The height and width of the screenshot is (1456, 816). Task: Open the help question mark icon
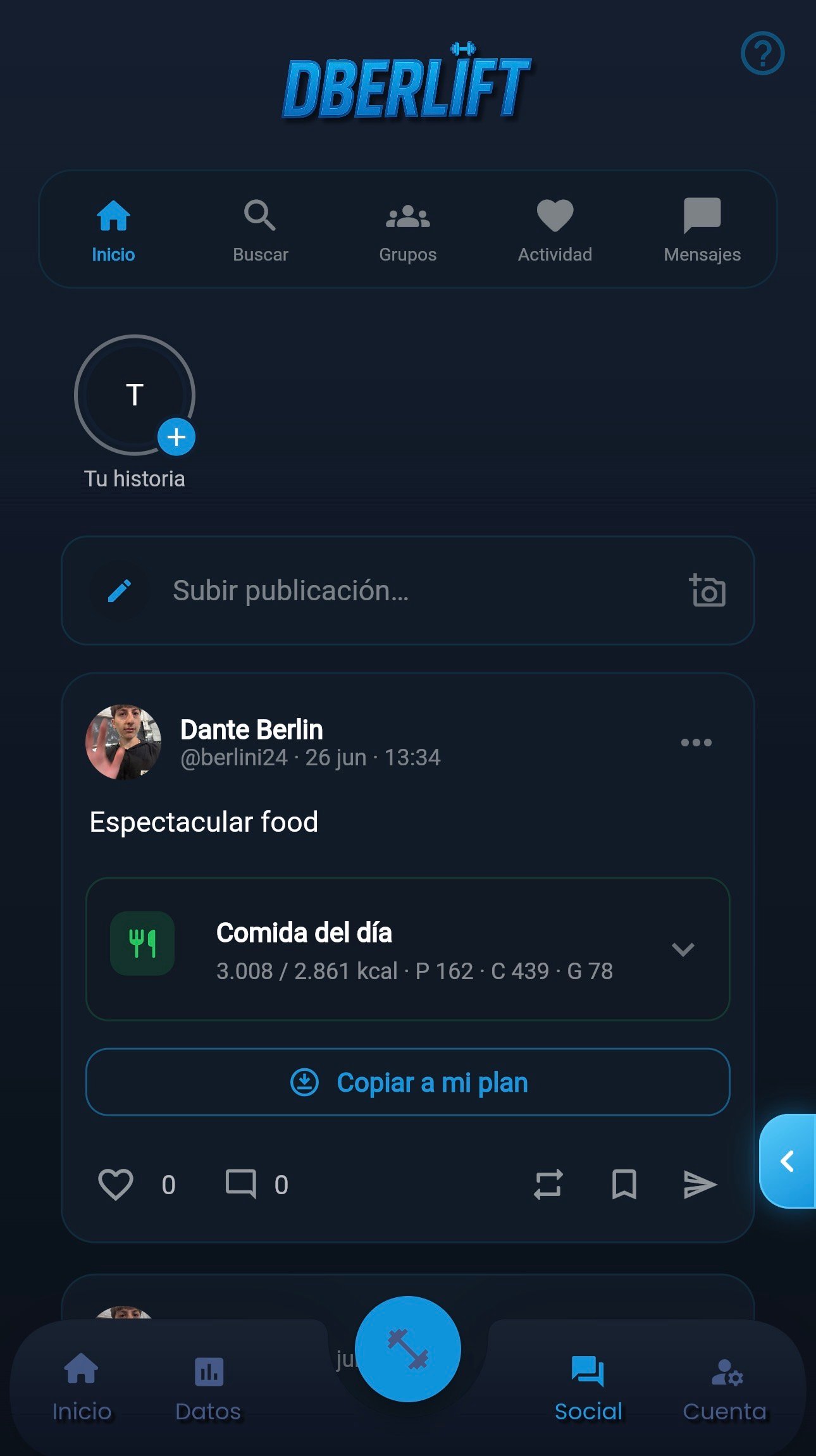point(762,54)
